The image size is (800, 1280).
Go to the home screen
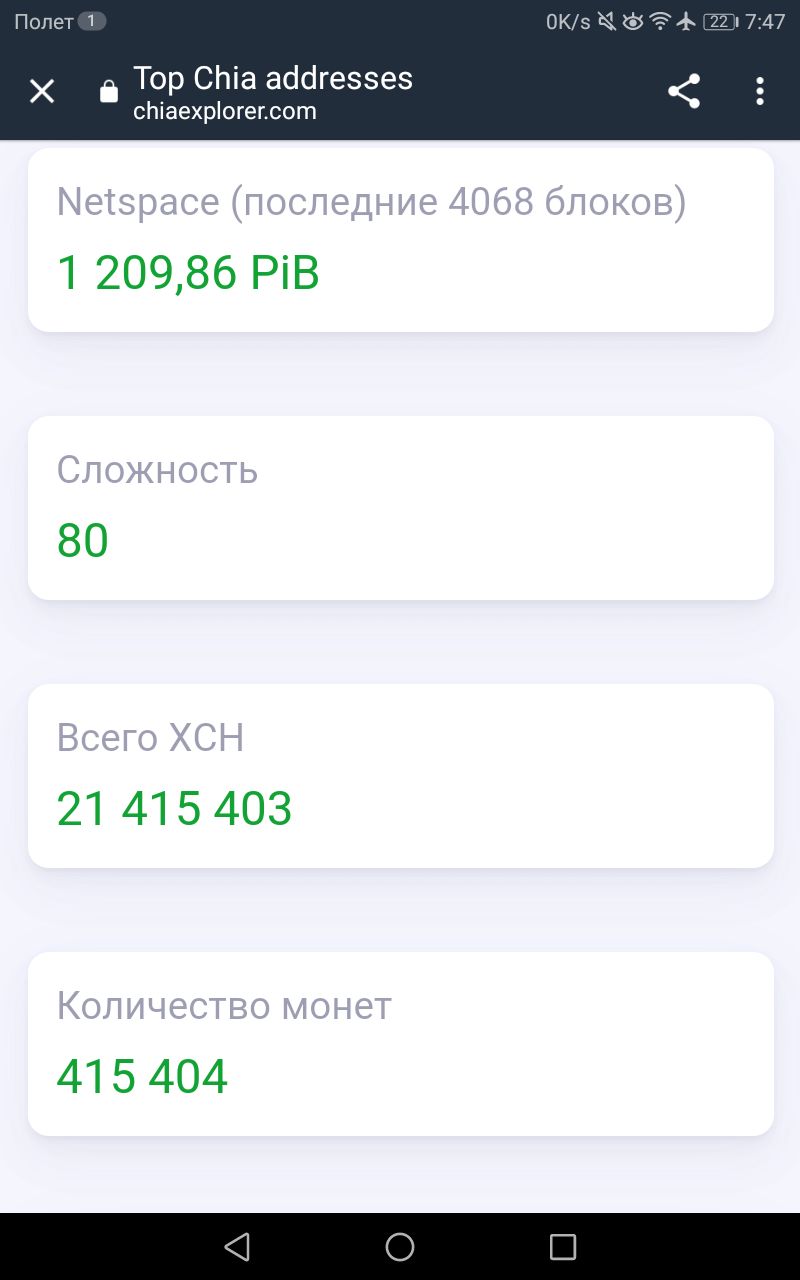400,1246
